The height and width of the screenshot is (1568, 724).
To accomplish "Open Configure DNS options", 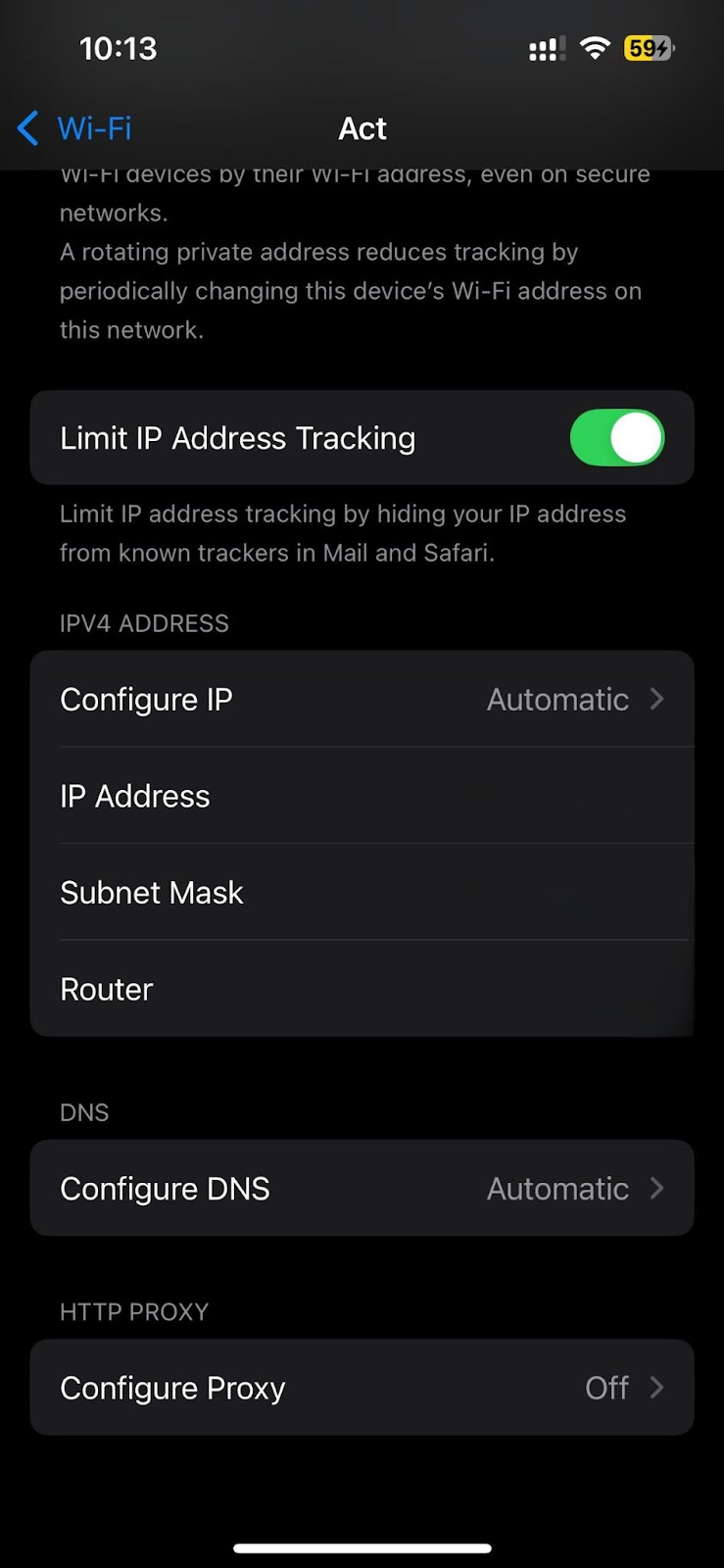I will (362, 1189).
